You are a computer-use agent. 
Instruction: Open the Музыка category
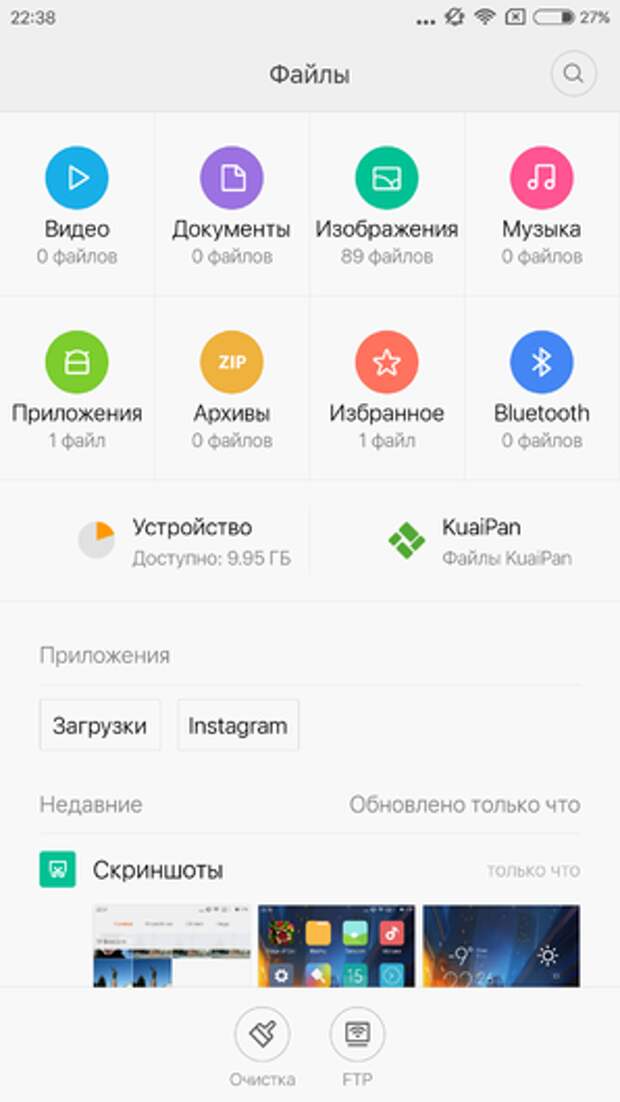point(542,204)
